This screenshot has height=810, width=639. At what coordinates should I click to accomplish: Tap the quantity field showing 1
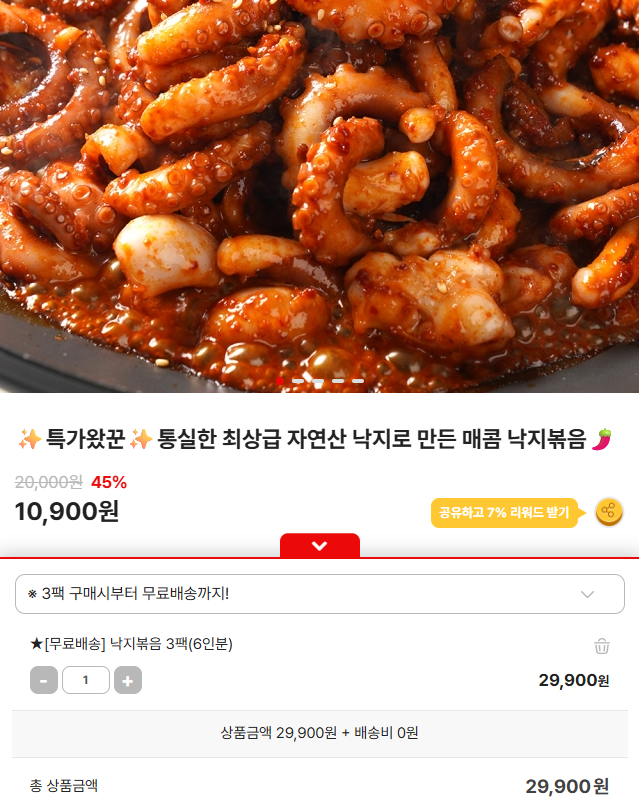tap(86, 681)
